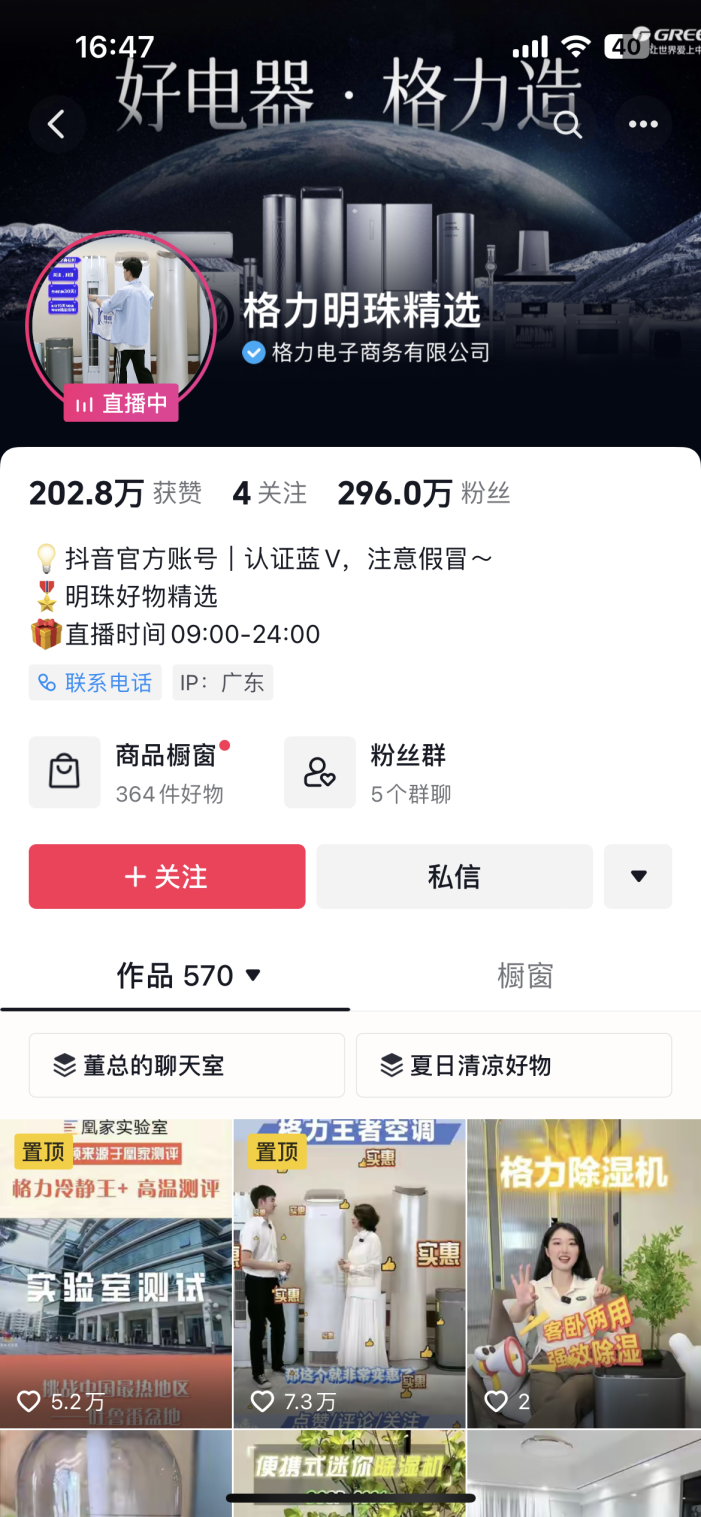701x1517 pixels.
Task: Open the three-dot overflow menu
Action: pyautogui.click(x=643, y=125)
